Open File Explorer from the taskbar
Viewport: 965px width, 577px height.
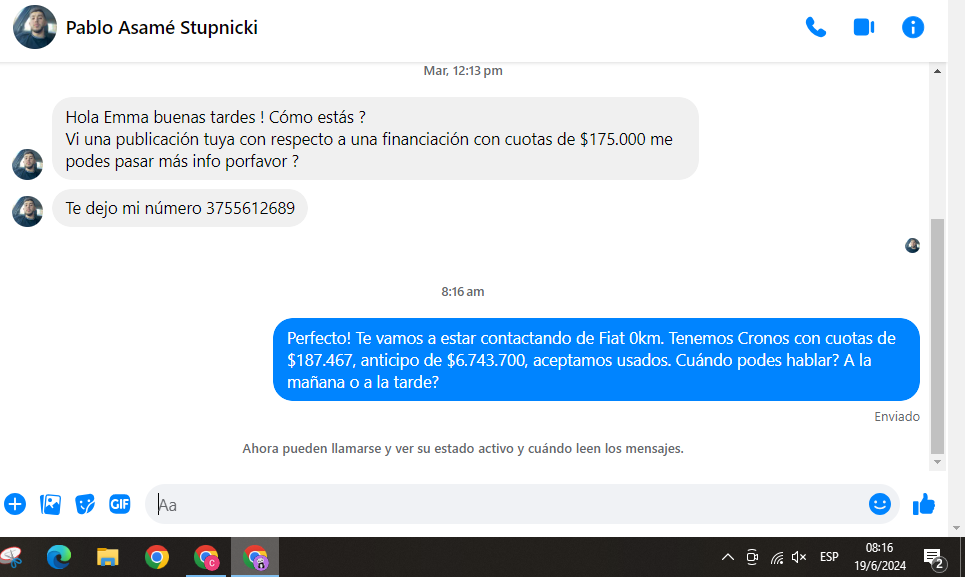(x=108, y=557)
